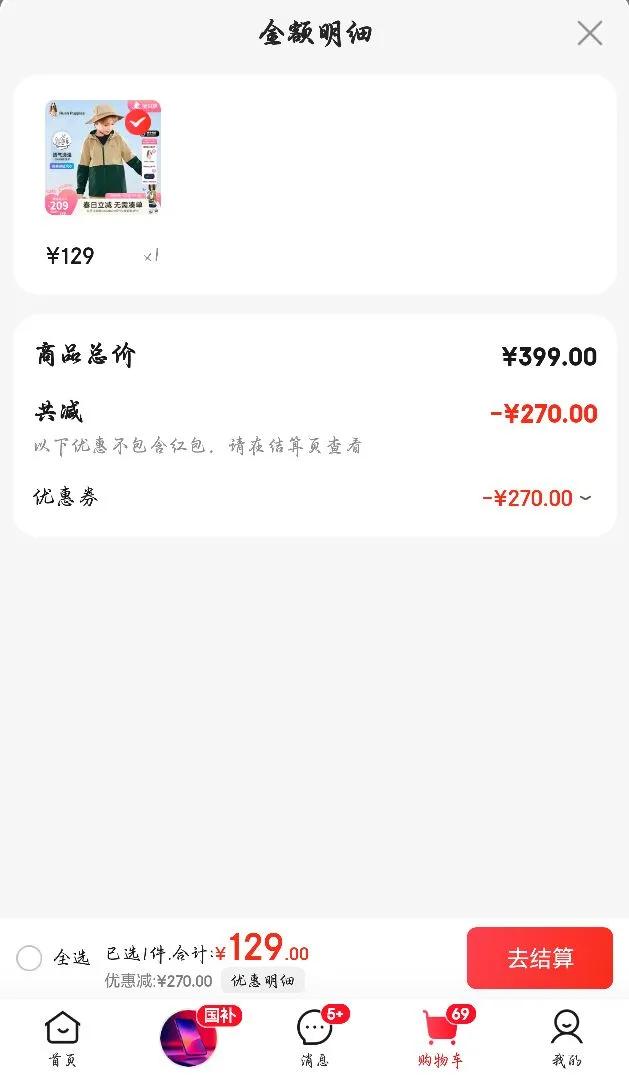Open the ¥129 jacket product thumbnail
Viewport: 629px width, 1081px height.
(x=103, y=158)
